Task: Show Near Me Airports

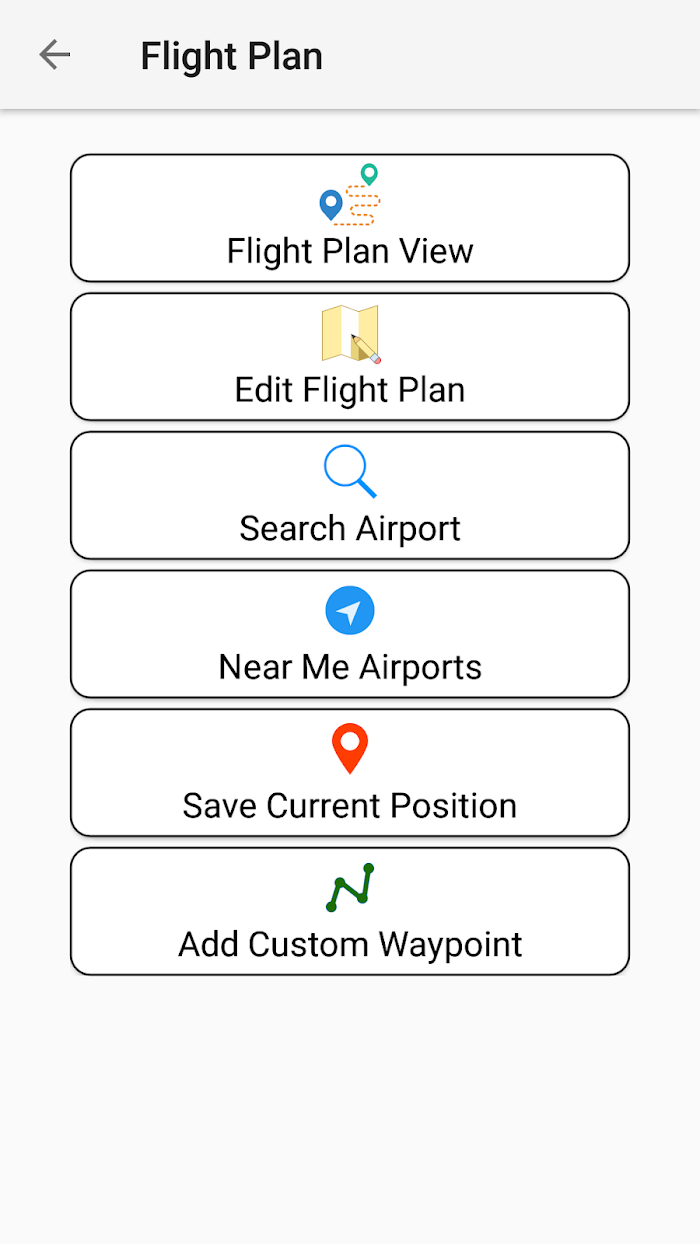Action: click(x=350, y=634)
